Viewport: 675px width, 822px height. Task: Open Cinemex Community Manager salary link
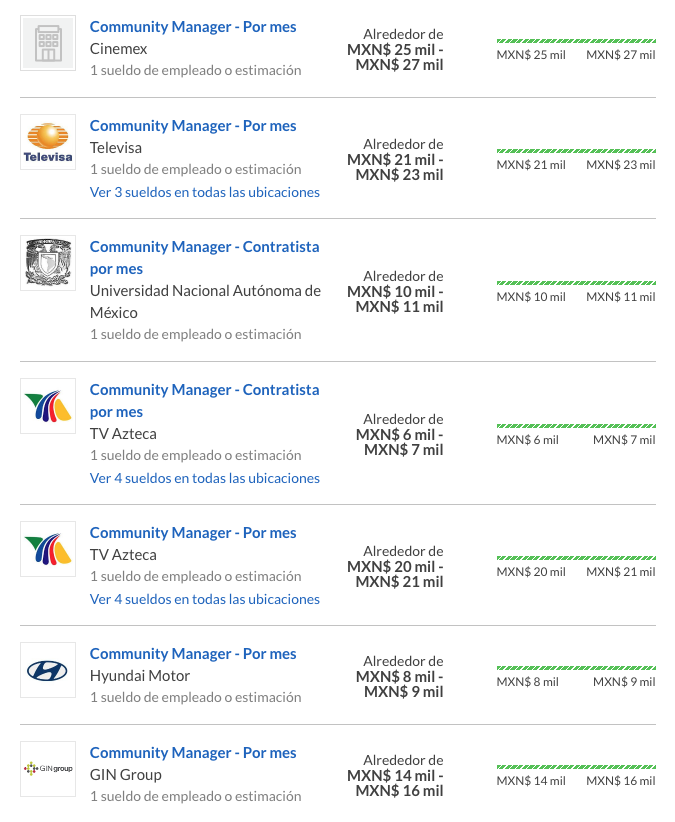193,27
